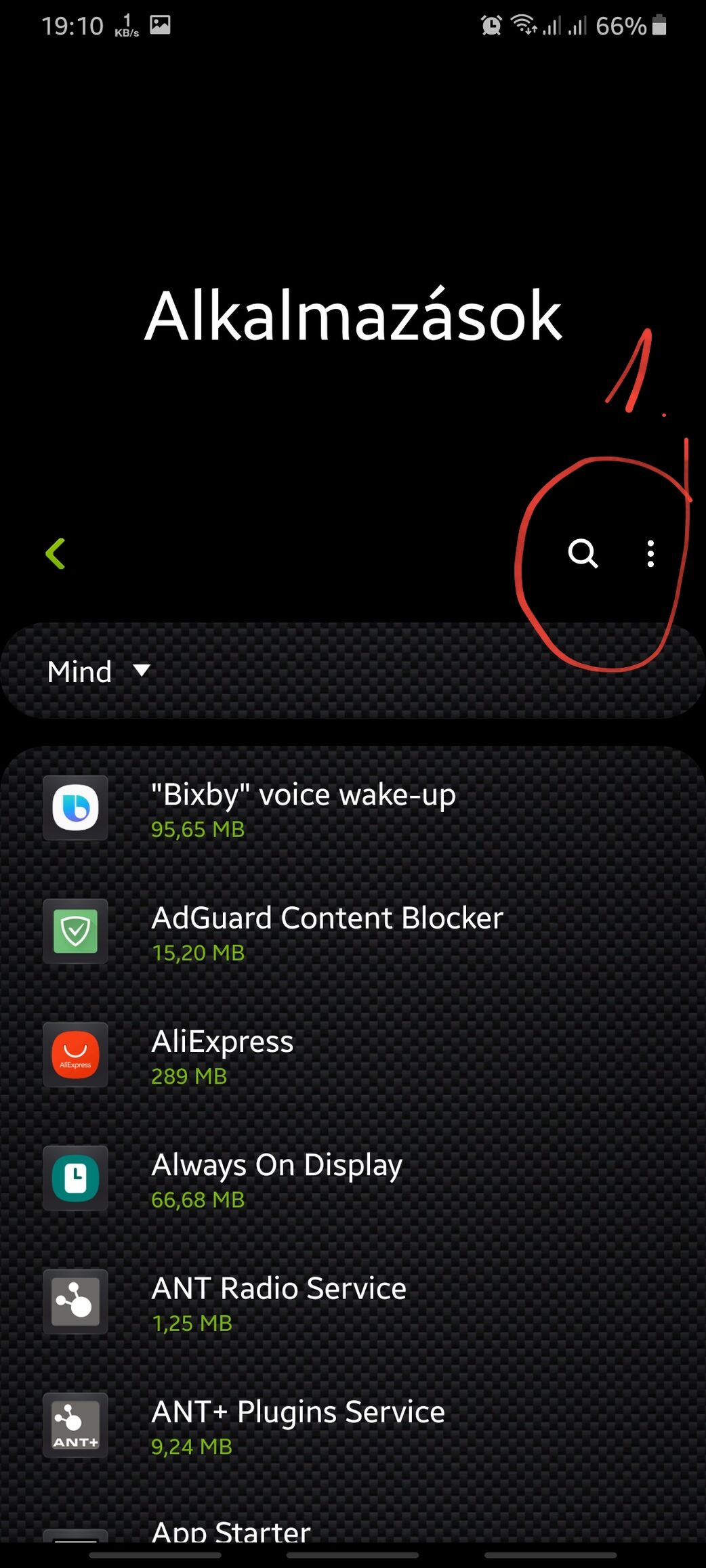Go back using the green arrow
This screenshot has width=706, height=1568.
click(x=56, y=553)
